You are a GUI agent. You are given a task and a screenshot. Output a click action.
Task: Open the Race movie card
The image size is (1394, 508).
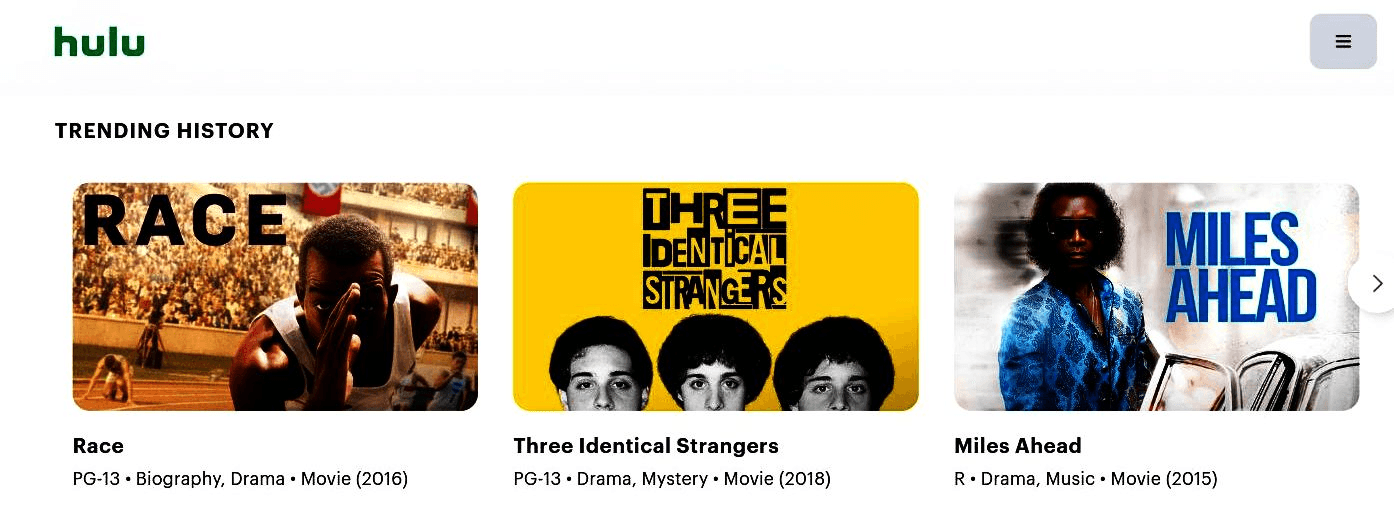275,297
